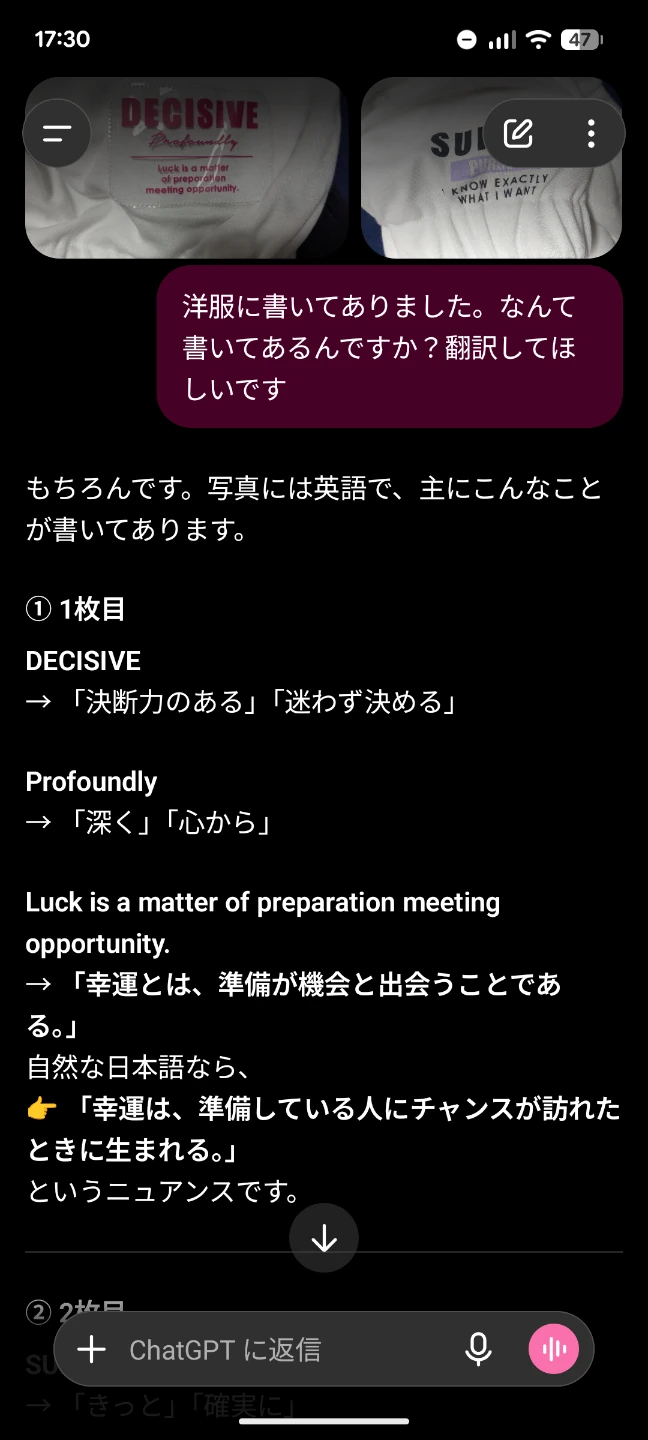Focus the ChatGPT に返信 message field

point(285,1350)
